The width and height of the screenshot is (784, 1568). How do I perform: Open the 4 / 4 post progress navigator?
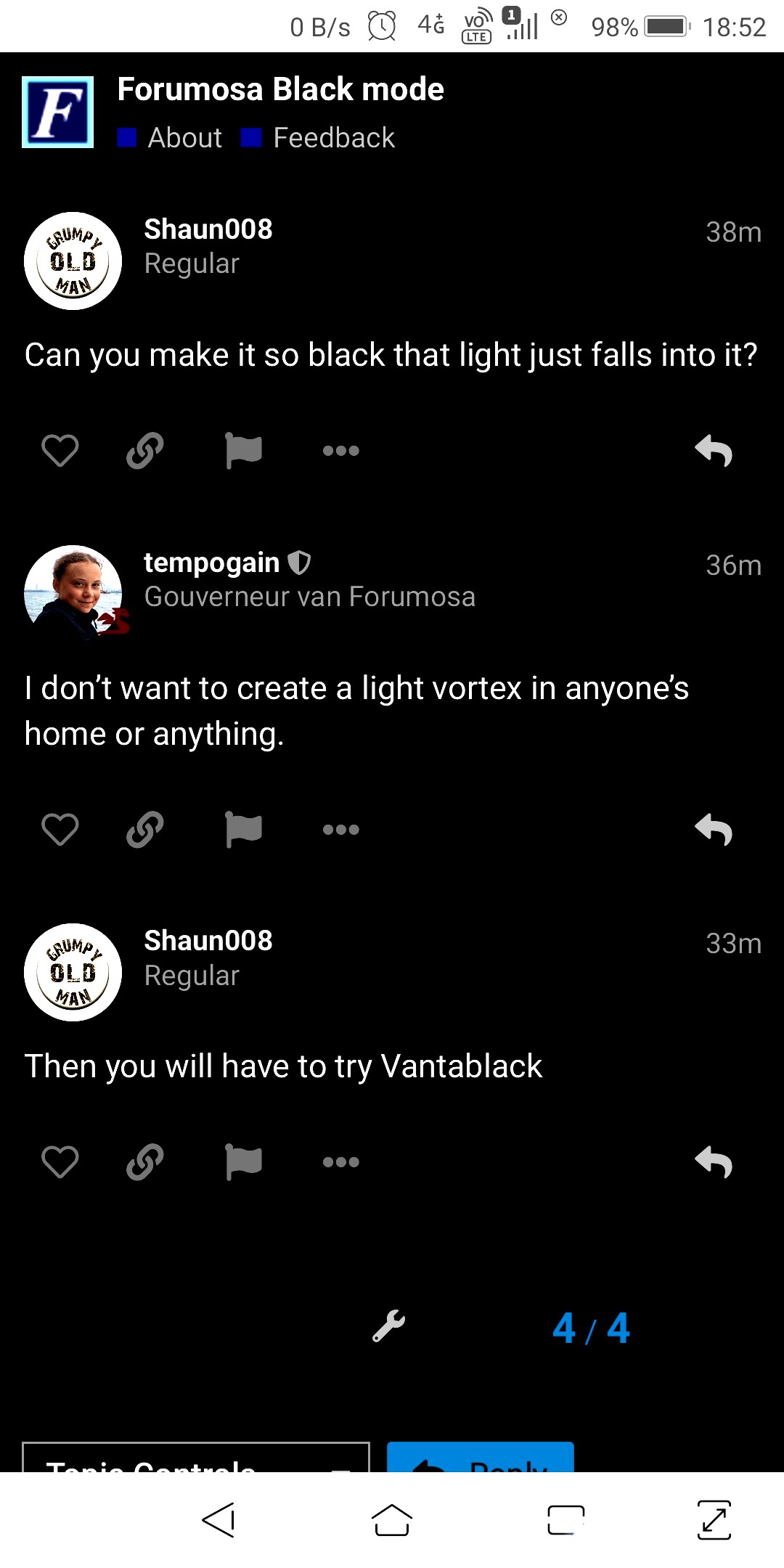pos(591,1328)
